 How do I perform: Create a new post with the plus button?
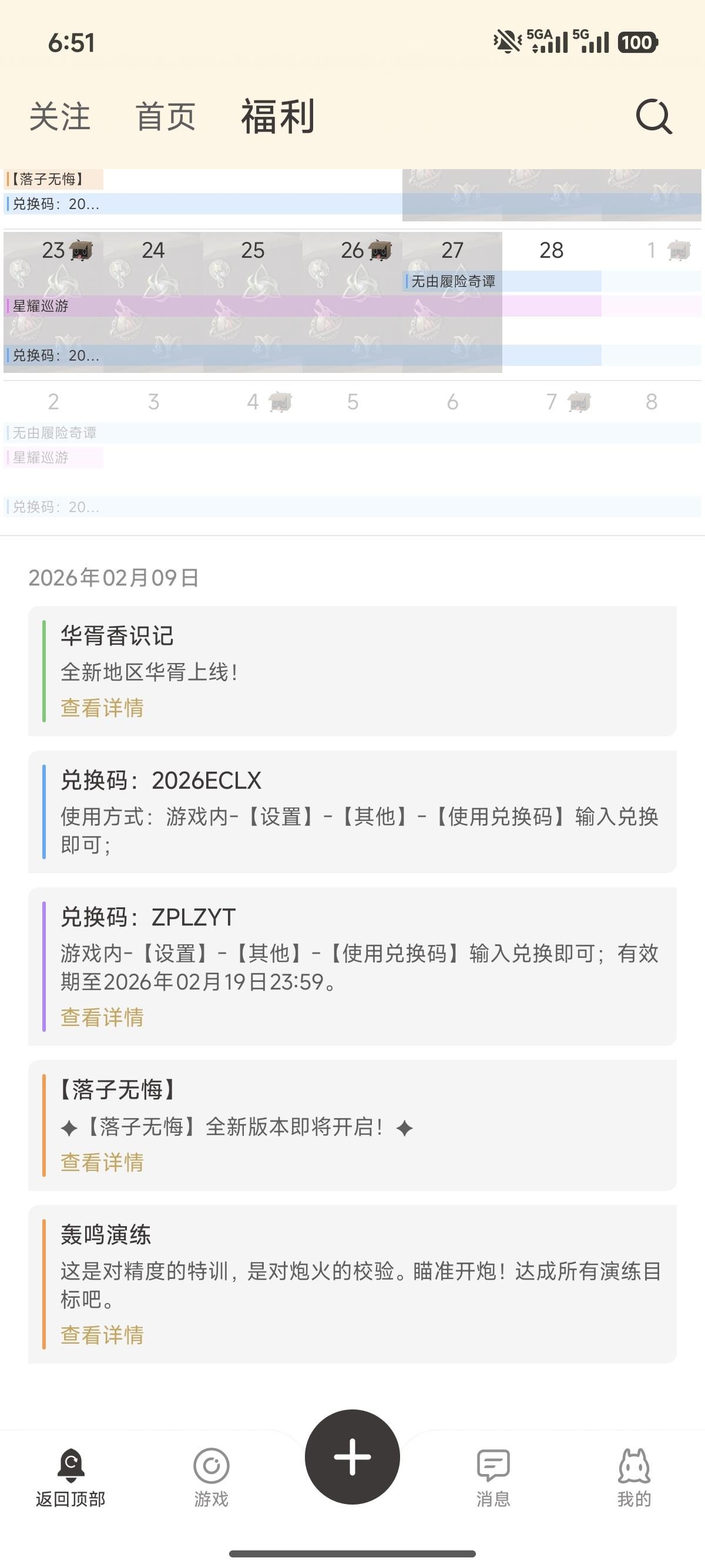[352, 1456]
